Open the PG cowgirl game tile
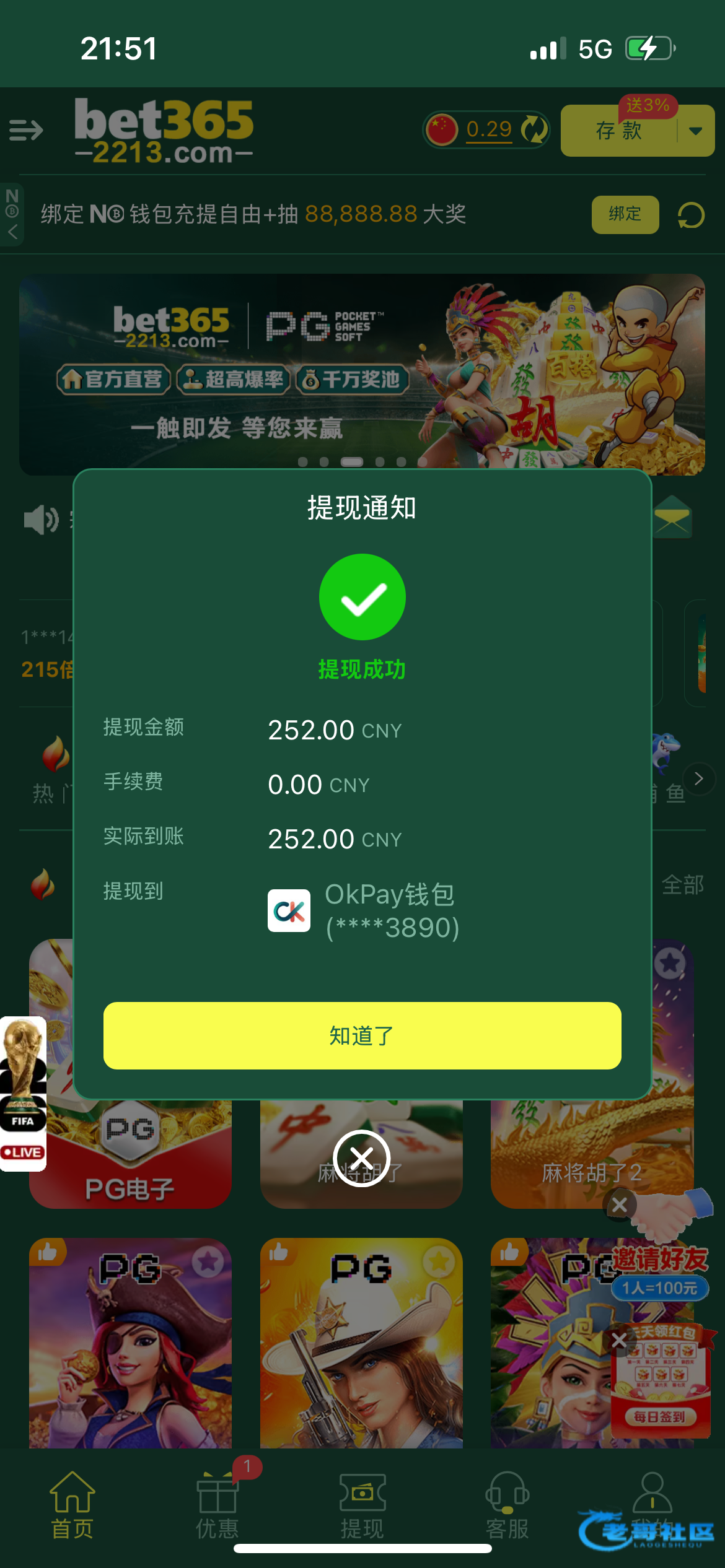Image resolution: width=725 pixels, height=1568 pixels. click(x=361, y=1344)
